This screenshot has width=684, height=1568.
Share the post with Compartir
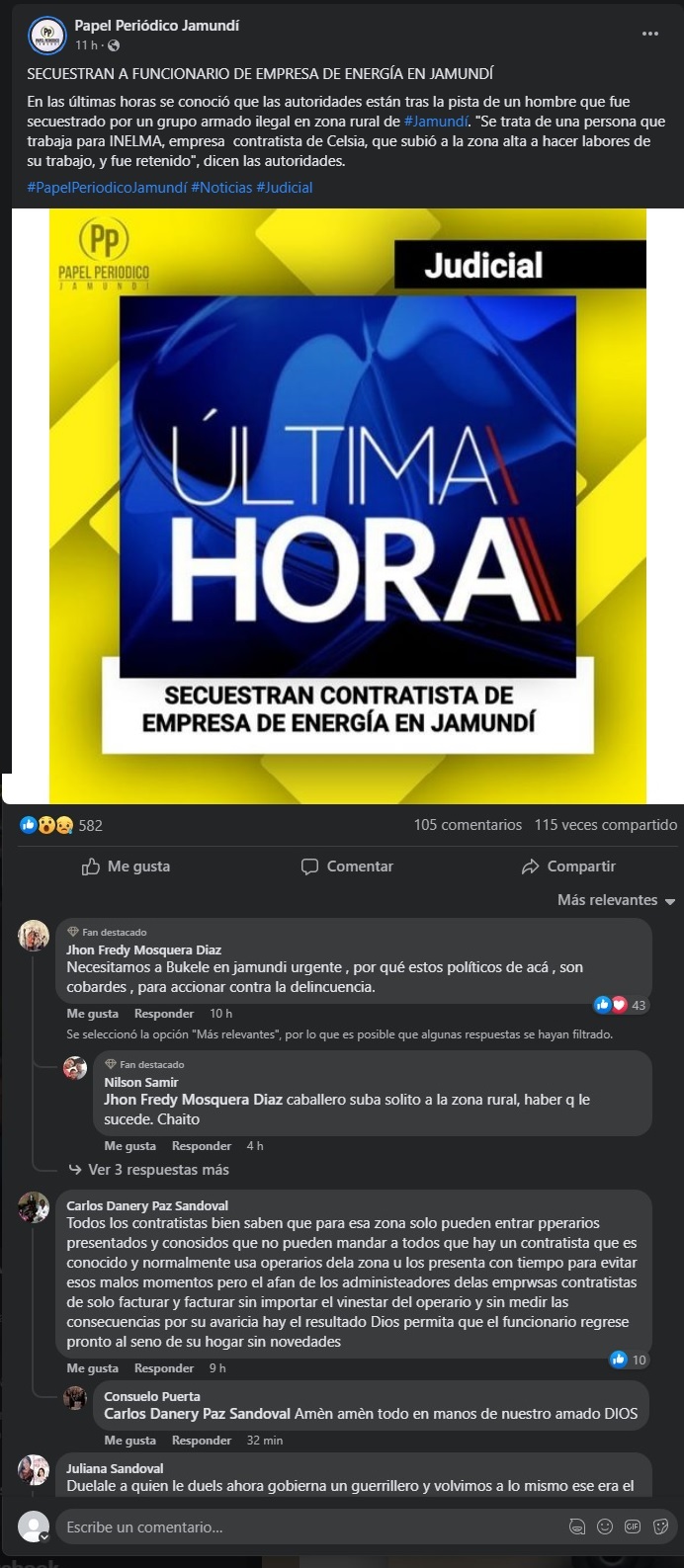(x=568, y=867)
